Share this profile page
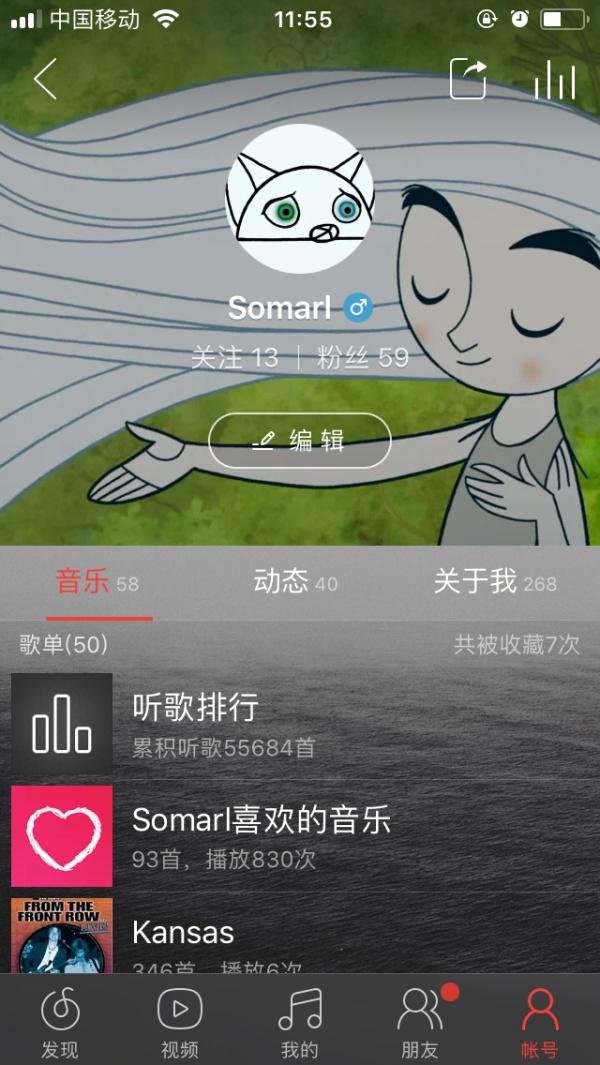Image resolution: width=600 pixels, height=1065 pixels. 468,79
